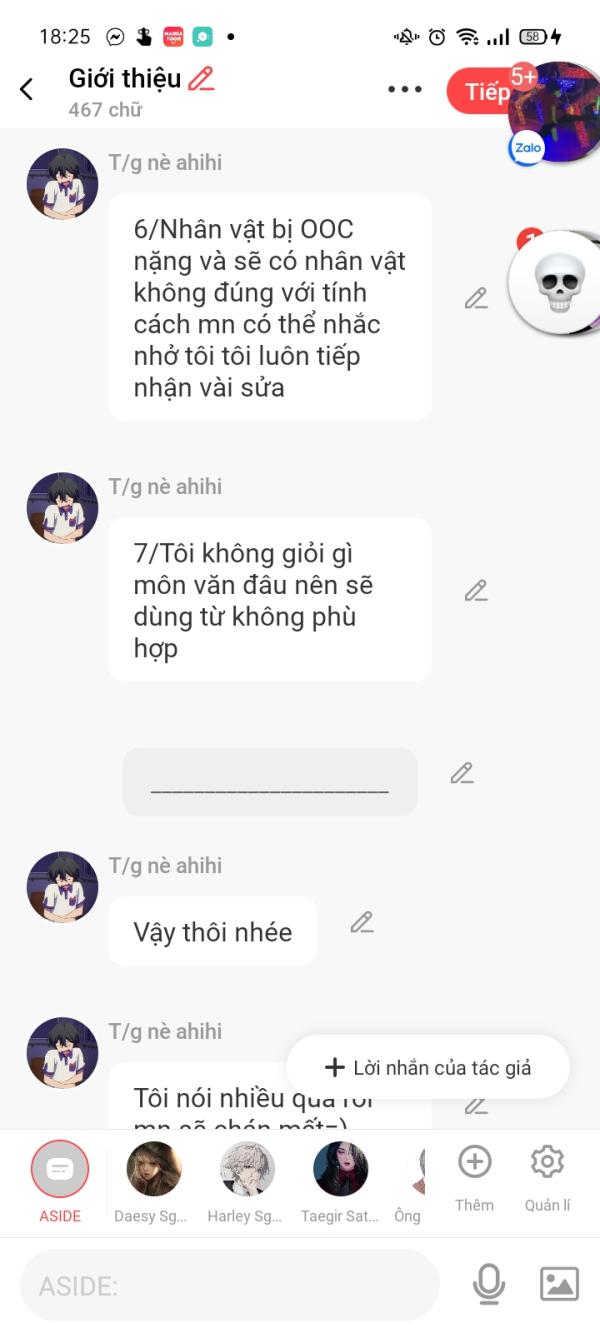Go back with the arrow icon
Image resolution: width=600 pixels, height=1333 pixels.
pyautogui.click(x=27, y=89)
